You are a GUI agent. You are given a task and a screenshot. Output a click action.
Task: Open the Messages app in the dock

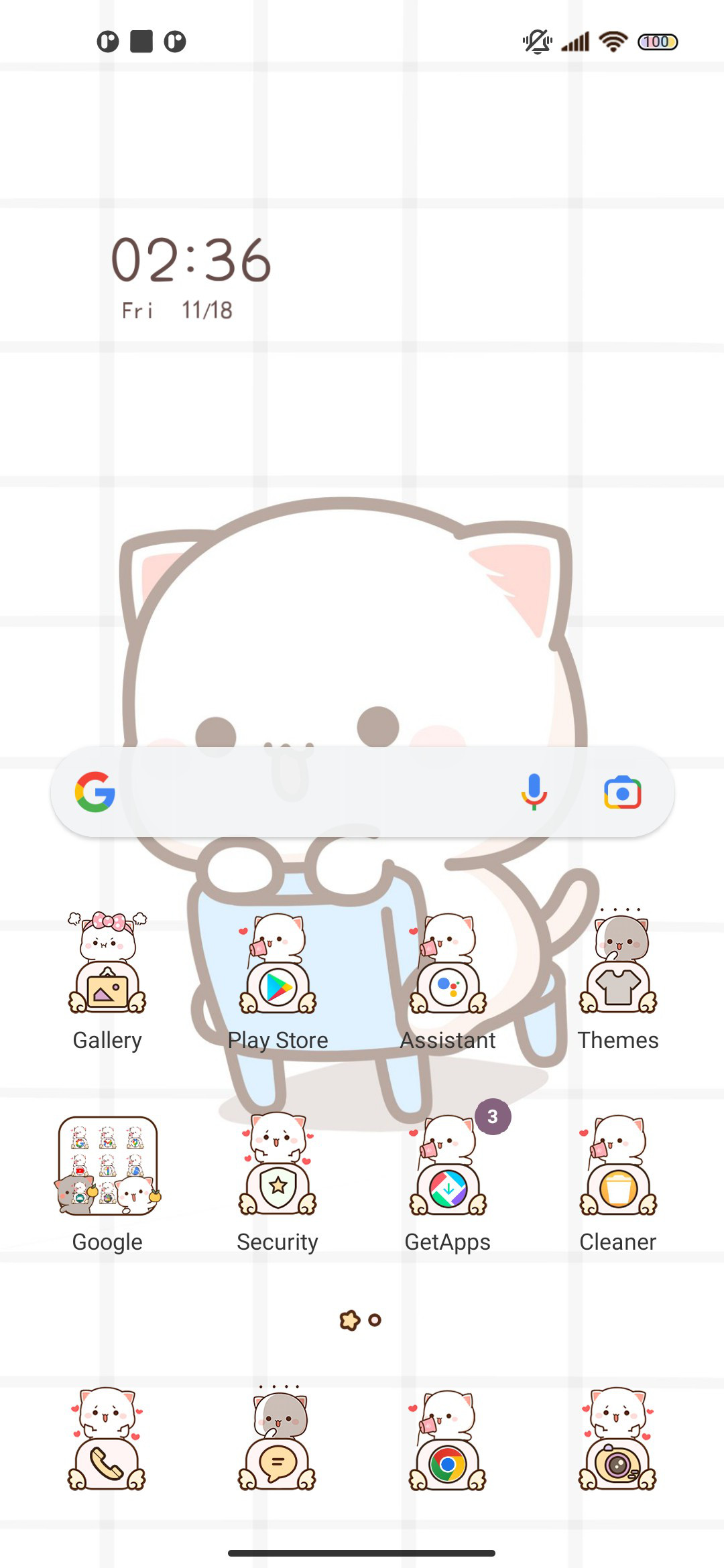(x=278, y=1438)
